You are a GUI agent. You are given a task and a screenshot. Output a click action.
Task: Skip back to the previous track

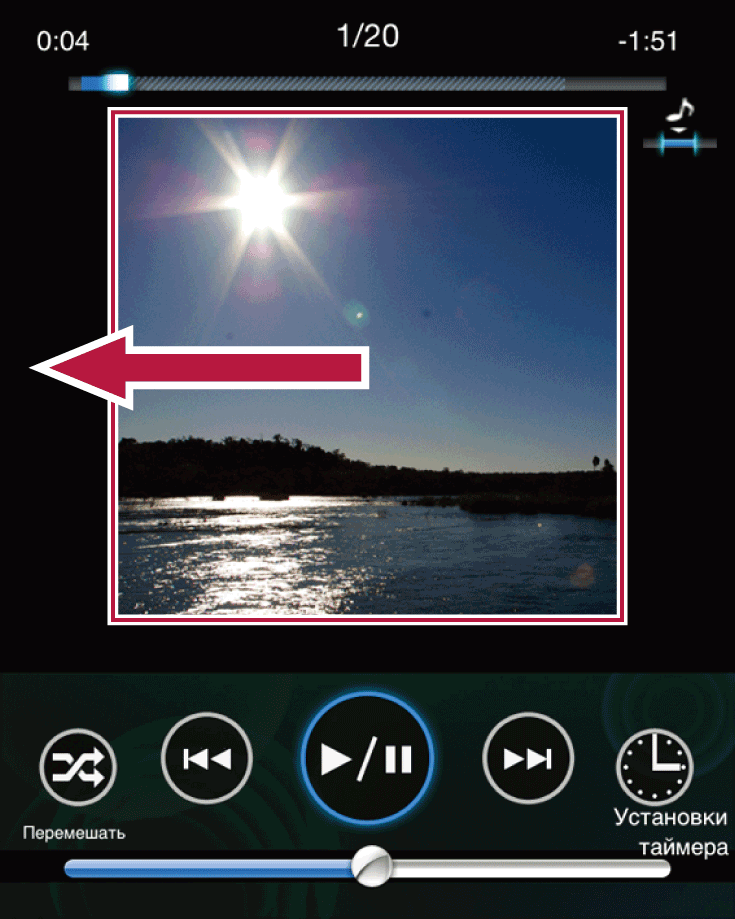tap(206, 759)
